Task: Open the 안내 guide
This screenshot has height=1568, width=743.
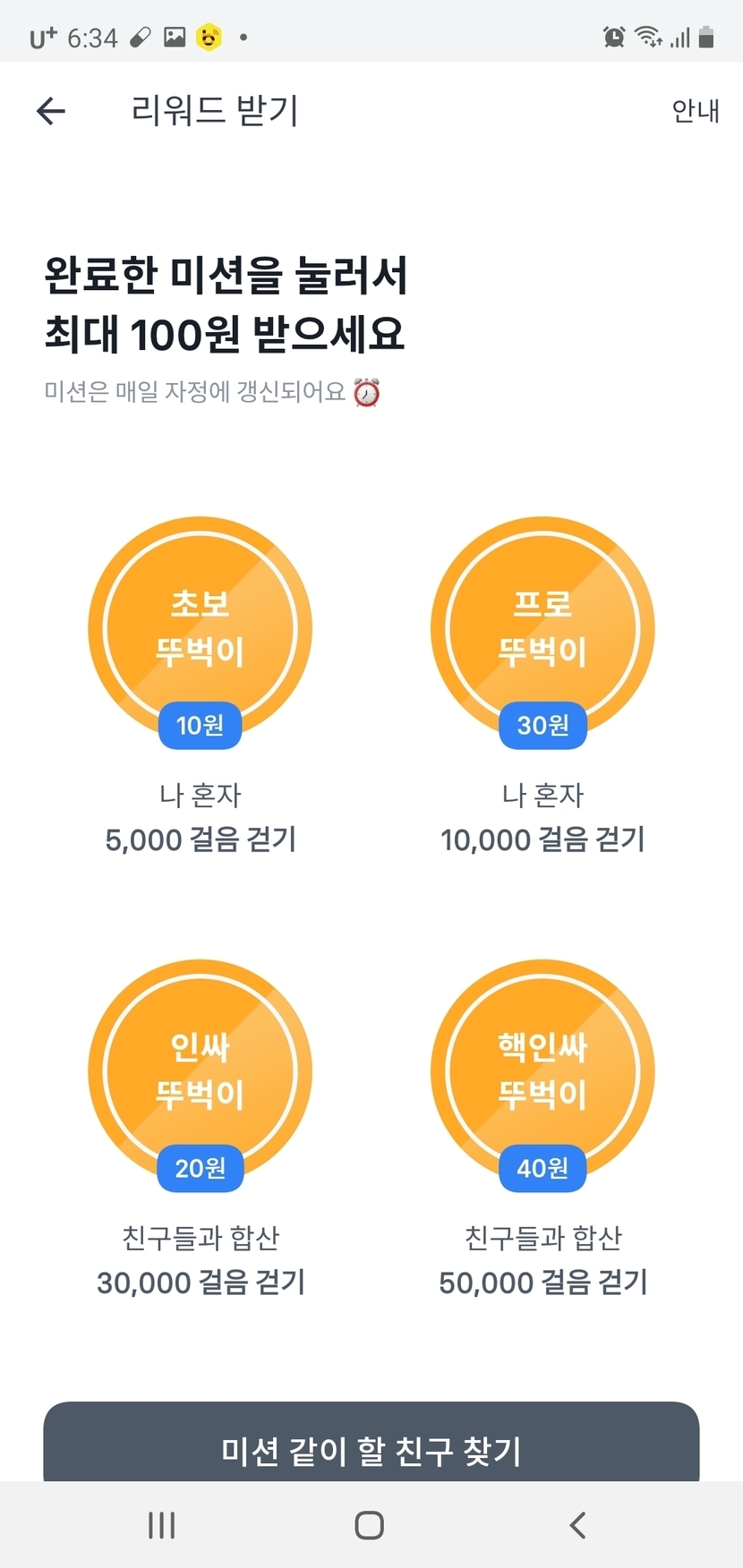Action: coord(695,111)
